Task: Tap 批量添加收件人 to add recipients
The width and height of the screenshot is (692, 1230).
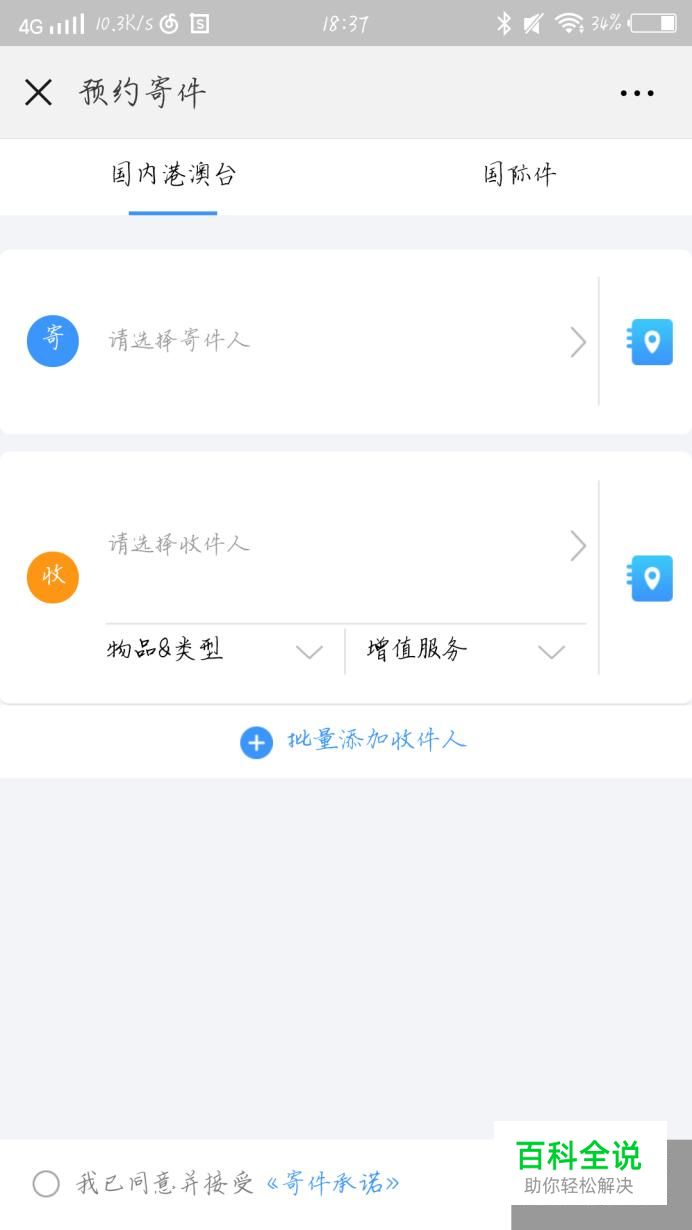Action: pos(353,742)
